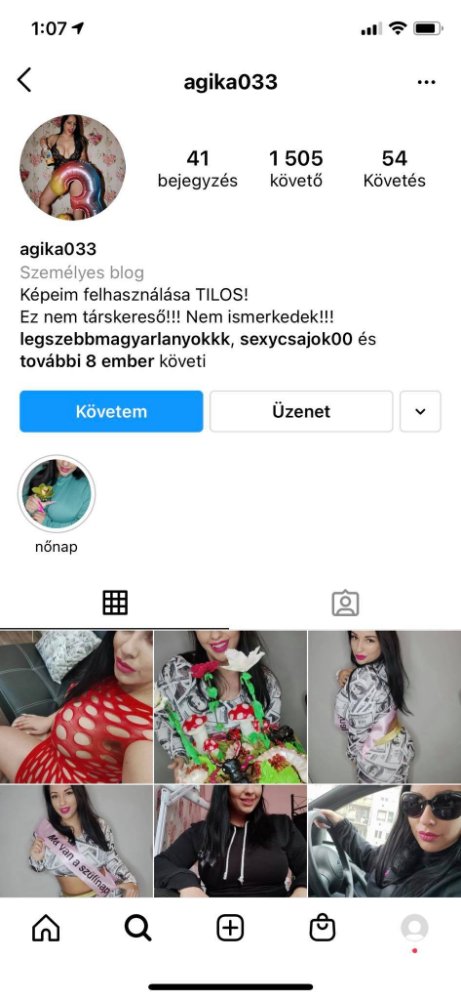Image resolution: width=461 pixels, height=1000 pixels.
Task: Open the shop bag tab
Action: click(322, 928)
